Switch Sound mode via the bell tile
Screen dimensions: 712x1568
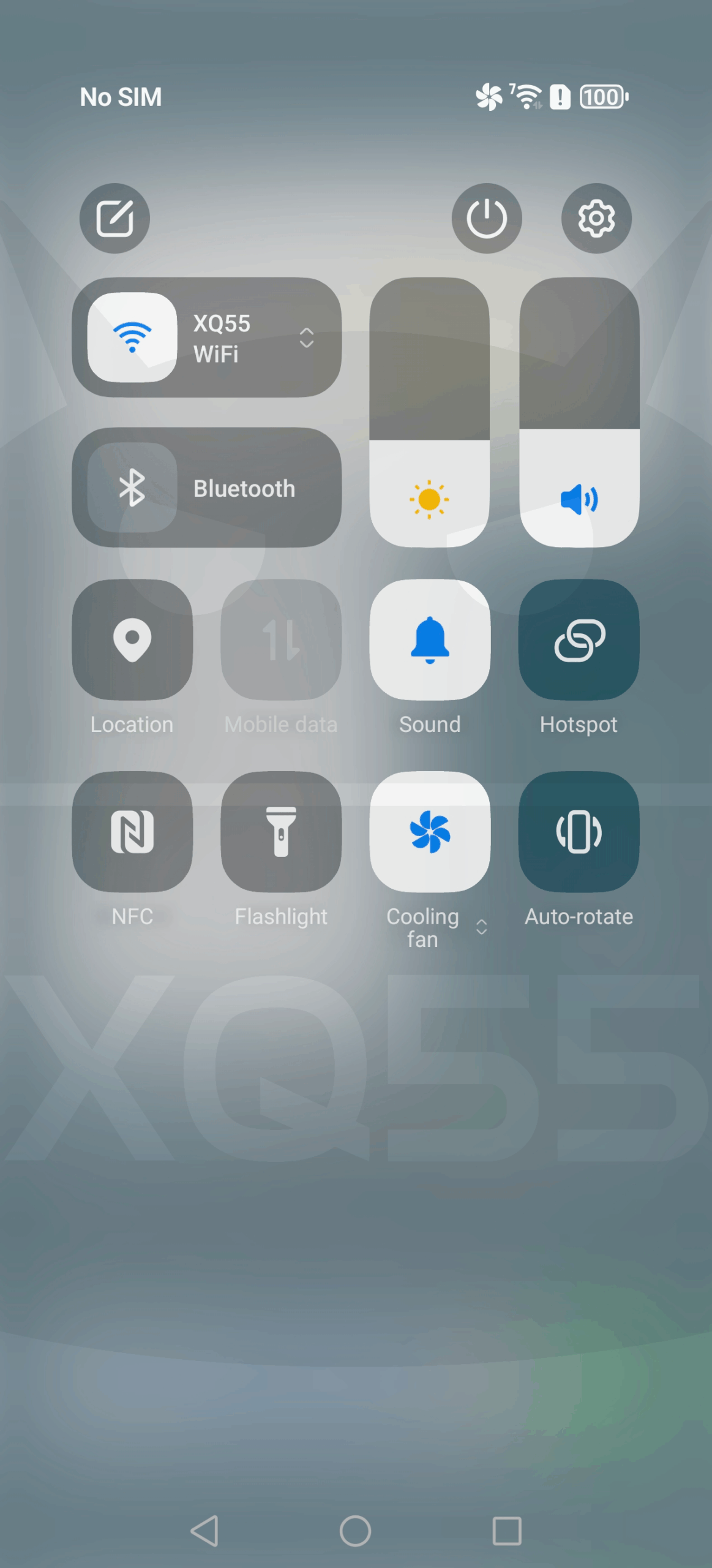[430, 639]
